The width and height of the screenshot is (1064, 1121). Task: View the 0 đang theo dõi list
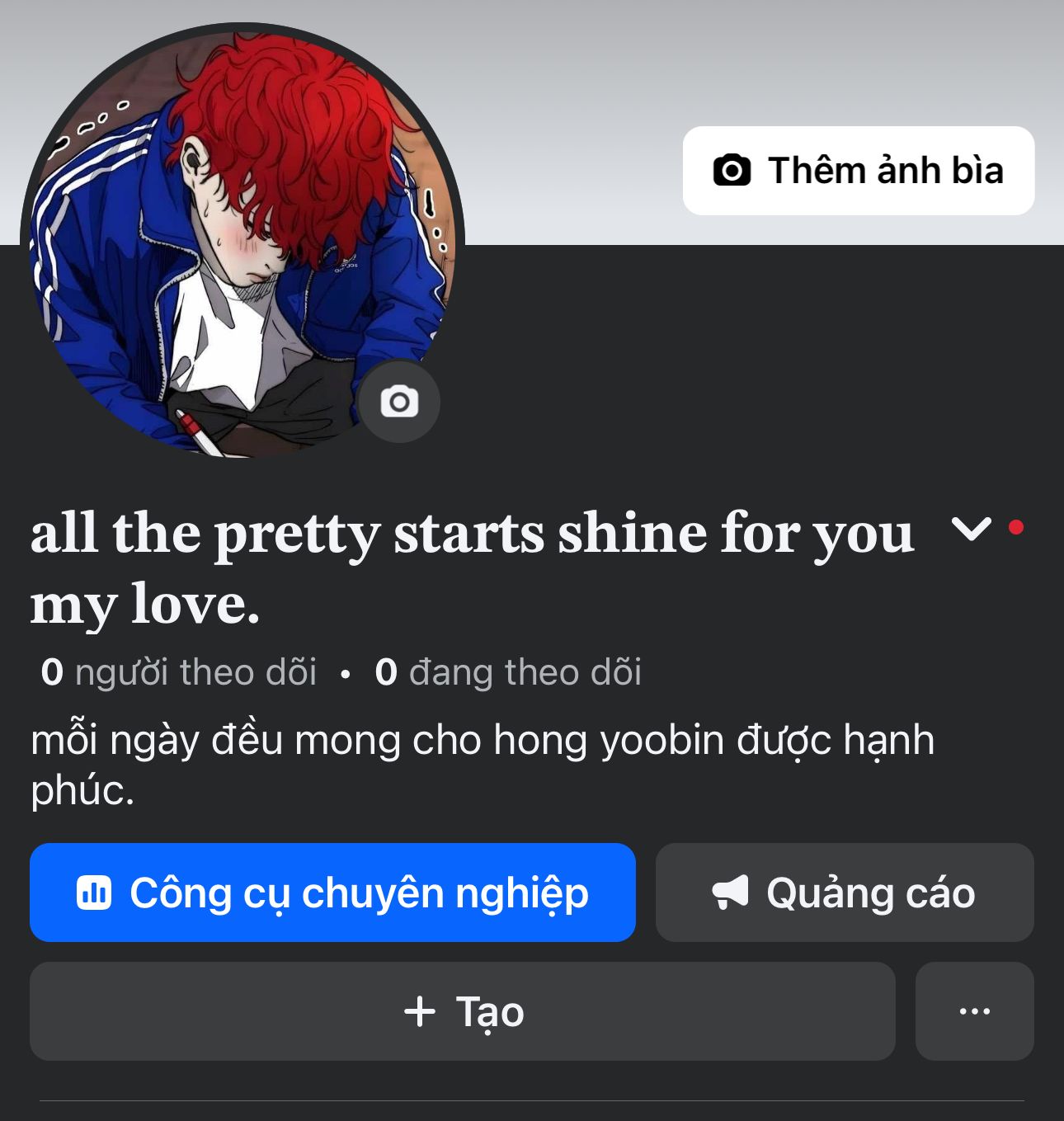(508, 672)
